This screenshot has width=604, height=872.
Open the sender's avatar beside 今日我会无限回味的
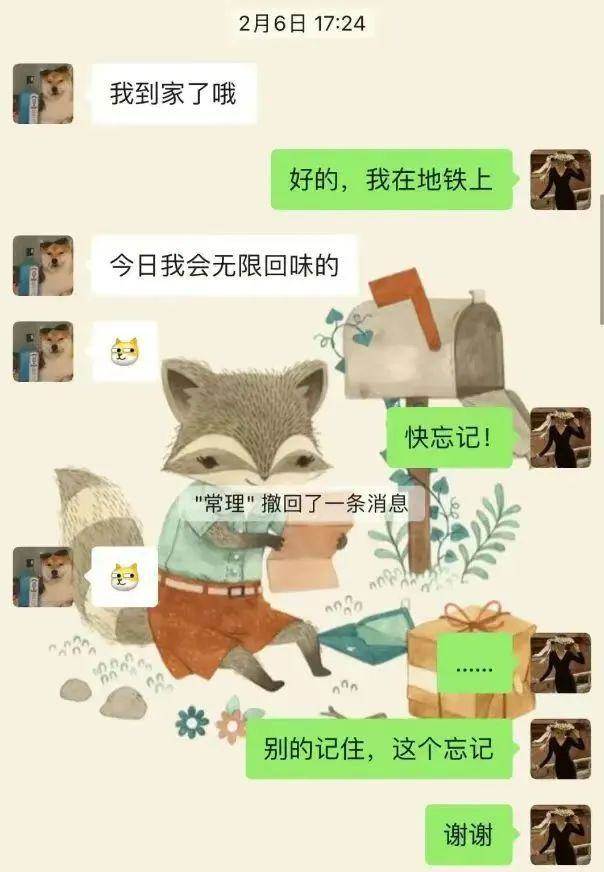43,266
